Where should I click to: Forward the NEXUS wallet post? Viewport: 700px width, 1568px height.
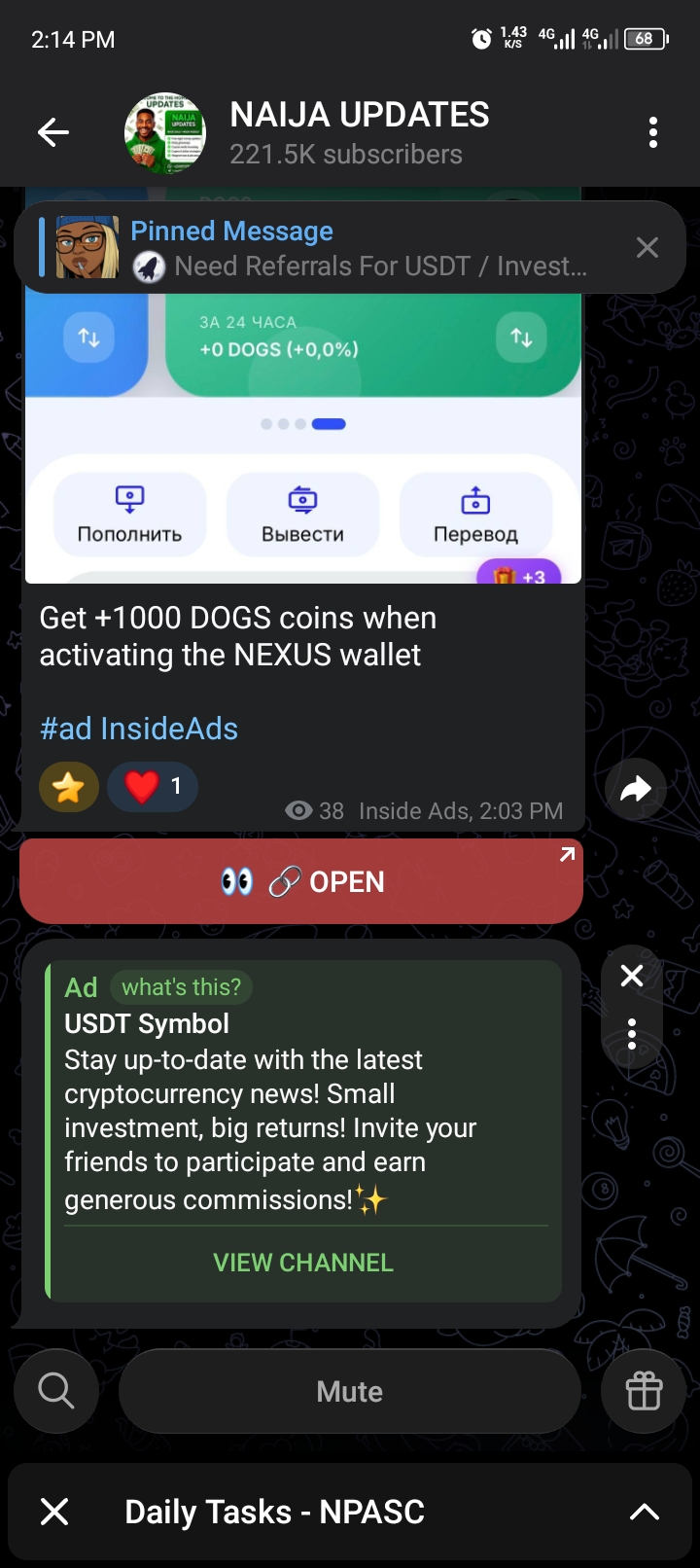[x=636, y=789]
